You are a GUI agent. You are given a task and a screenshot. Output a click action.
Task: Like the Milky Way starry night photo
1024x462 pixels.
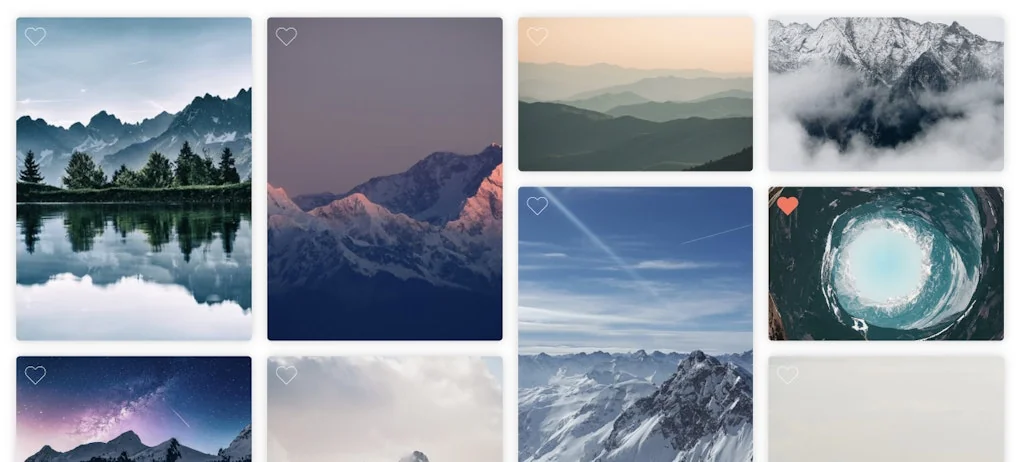click(35, 375)
